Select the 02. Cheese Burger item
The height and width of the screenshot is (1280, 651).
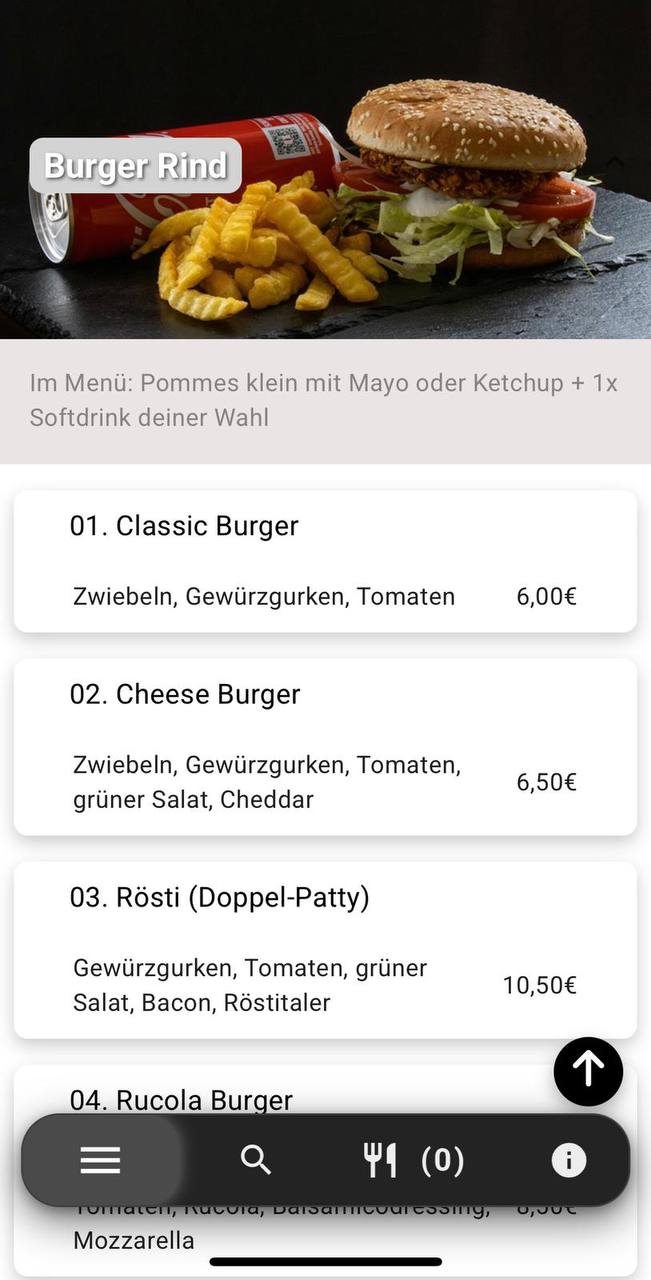coord(325,746)
